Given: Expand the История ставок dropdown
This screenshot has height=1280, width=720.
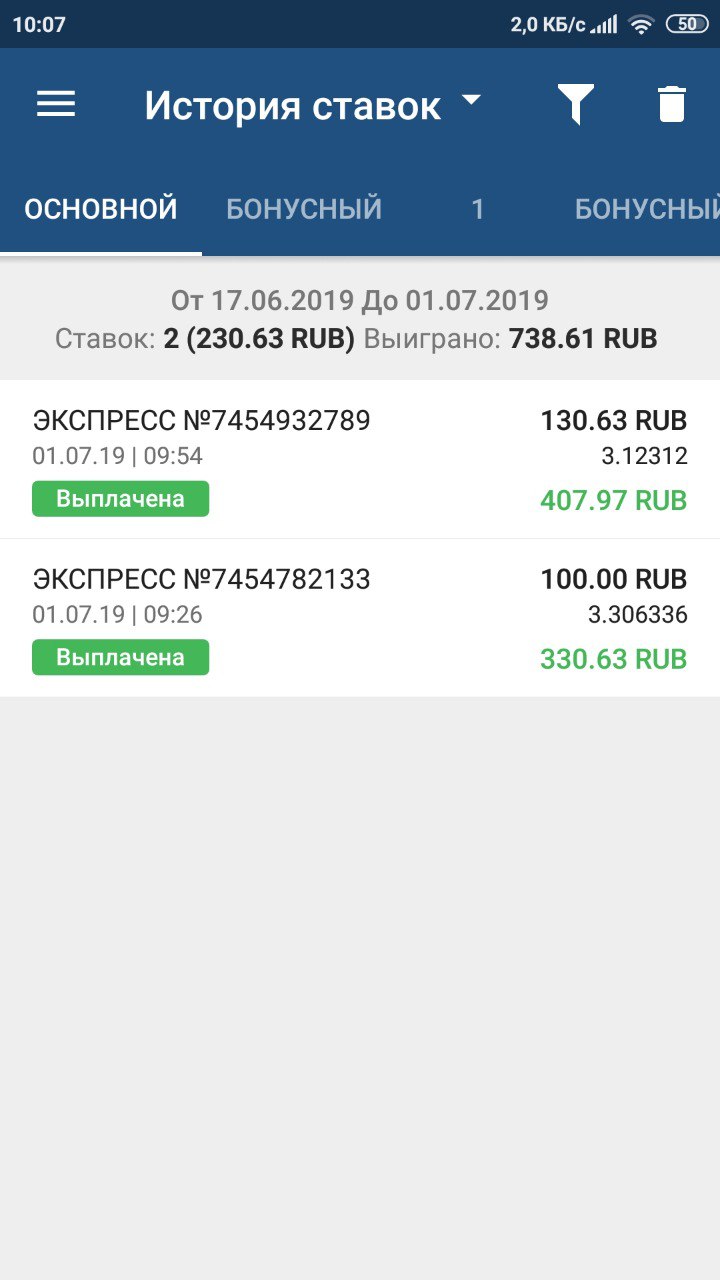Looking at the screenshot, I should tap(313, 105).
